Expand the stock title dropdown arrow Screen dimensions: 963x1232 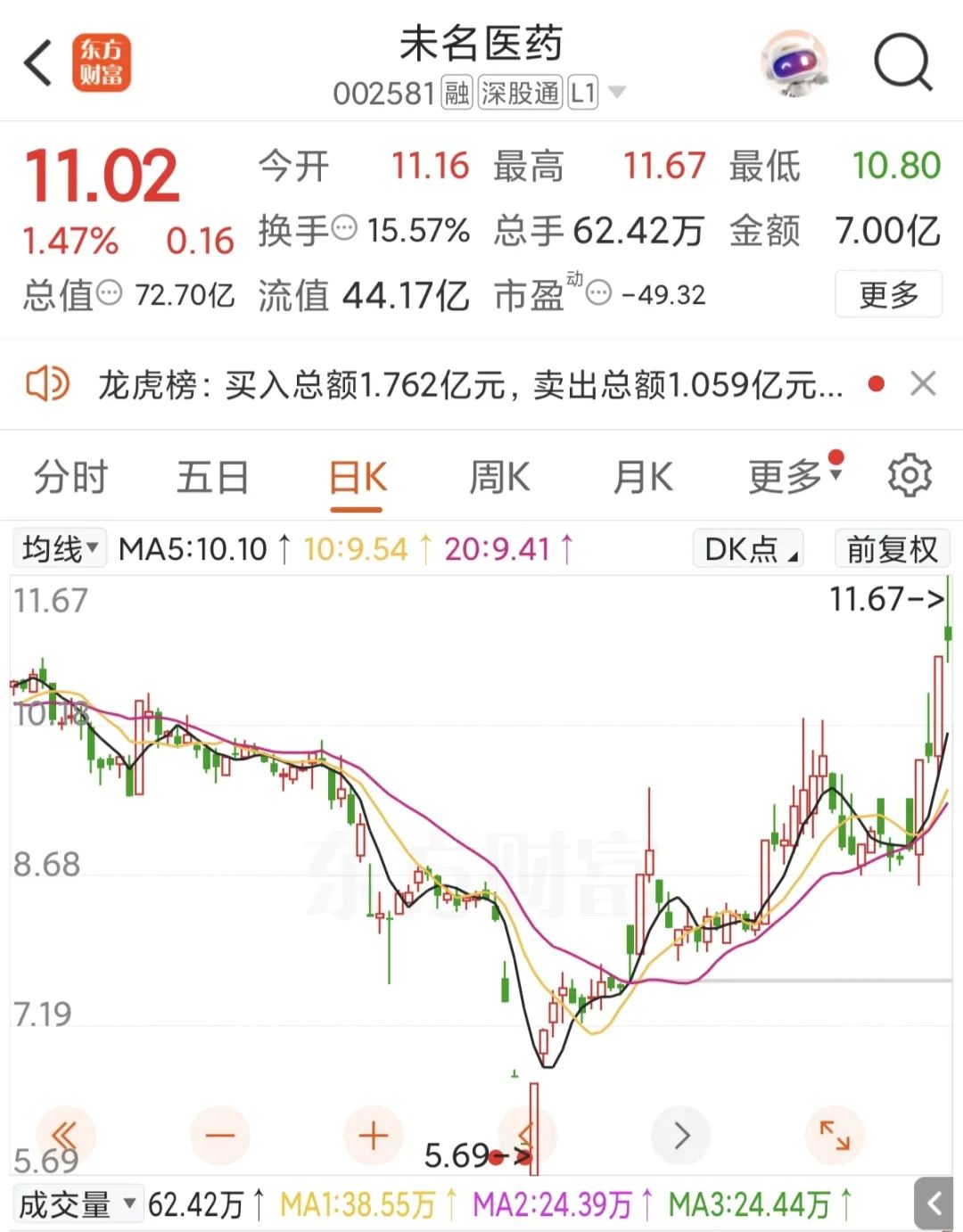(x=617, y=92)
